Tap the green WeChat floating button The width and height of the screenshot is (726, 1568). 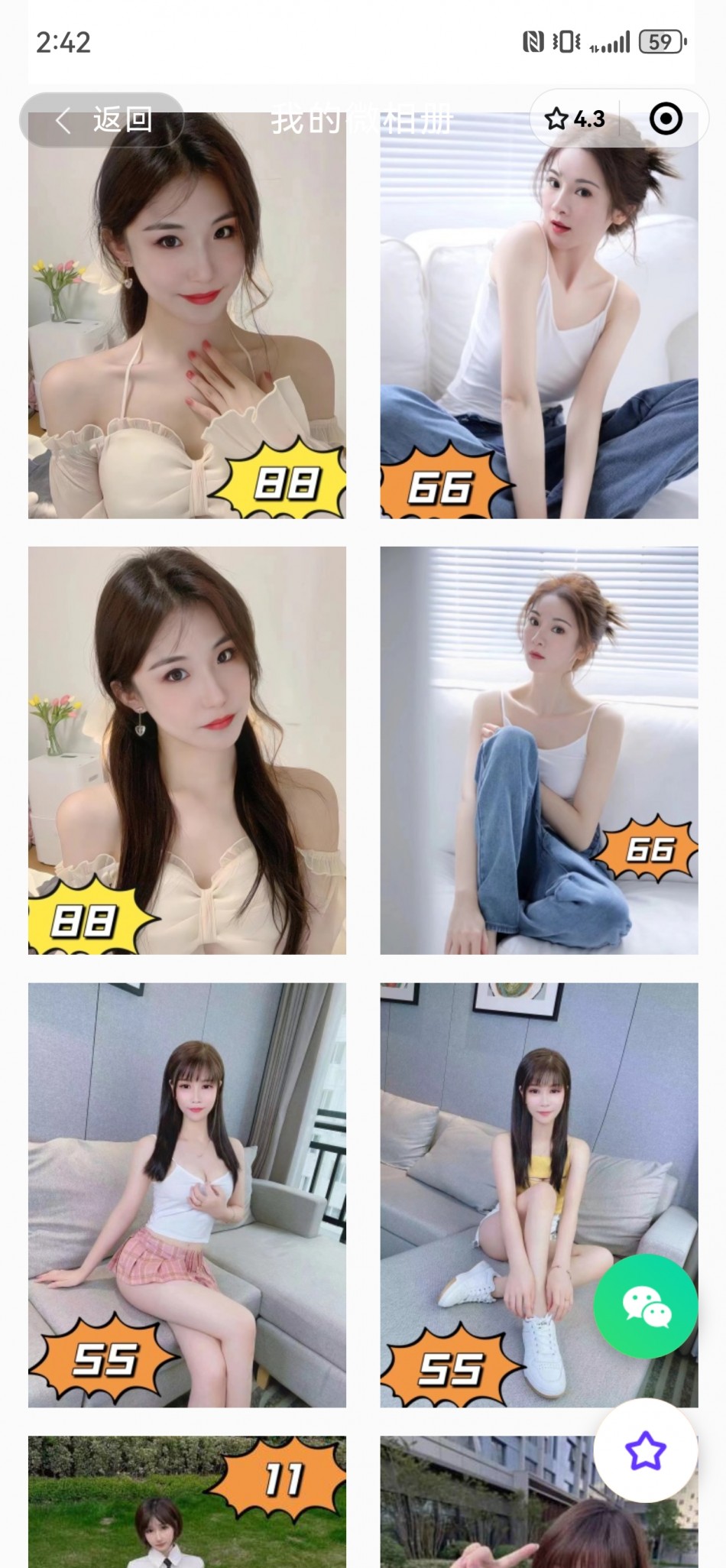coord(646,1306)
